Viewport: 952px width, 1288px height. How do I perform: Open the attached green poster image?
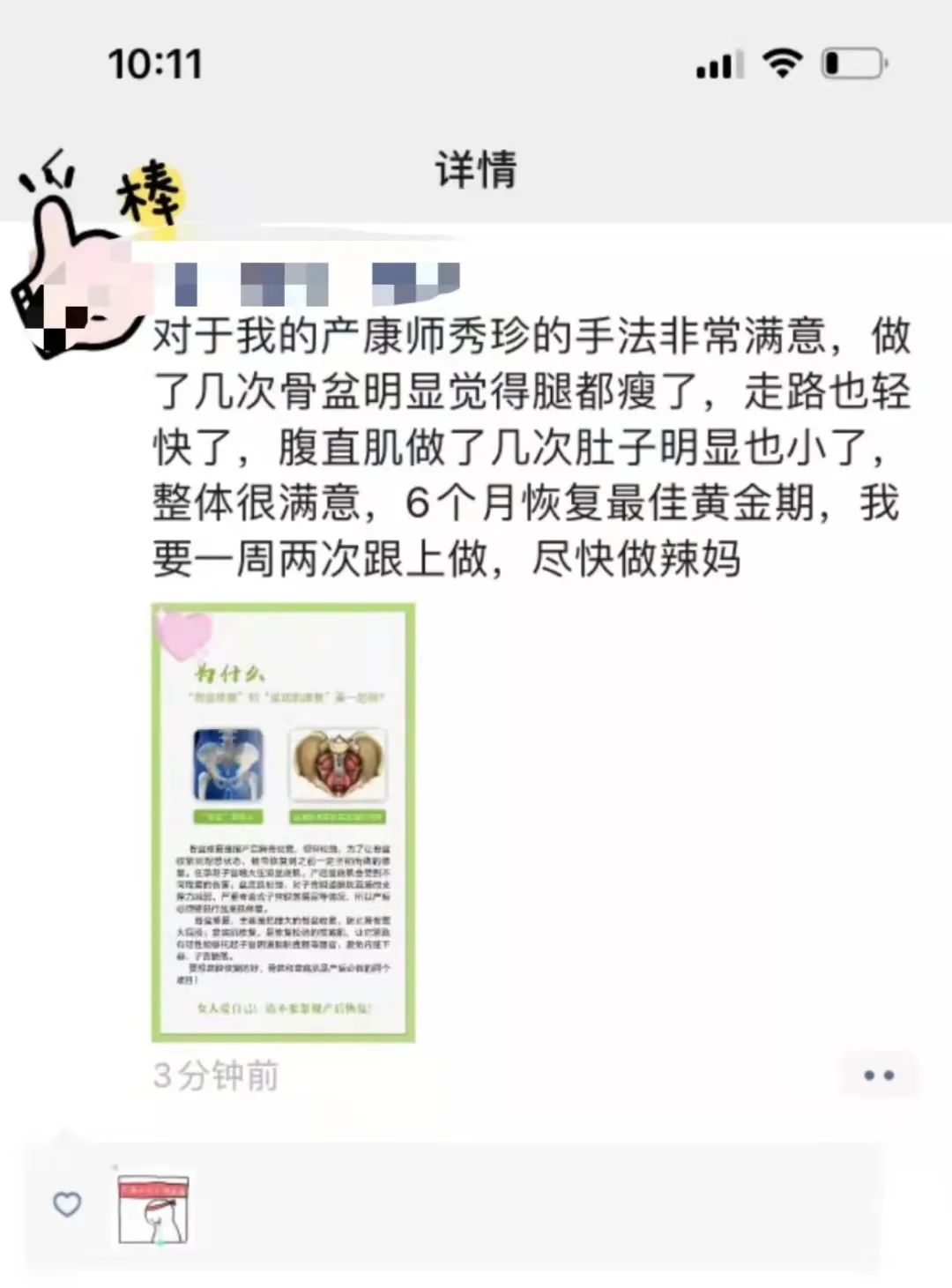click(283, 823)
